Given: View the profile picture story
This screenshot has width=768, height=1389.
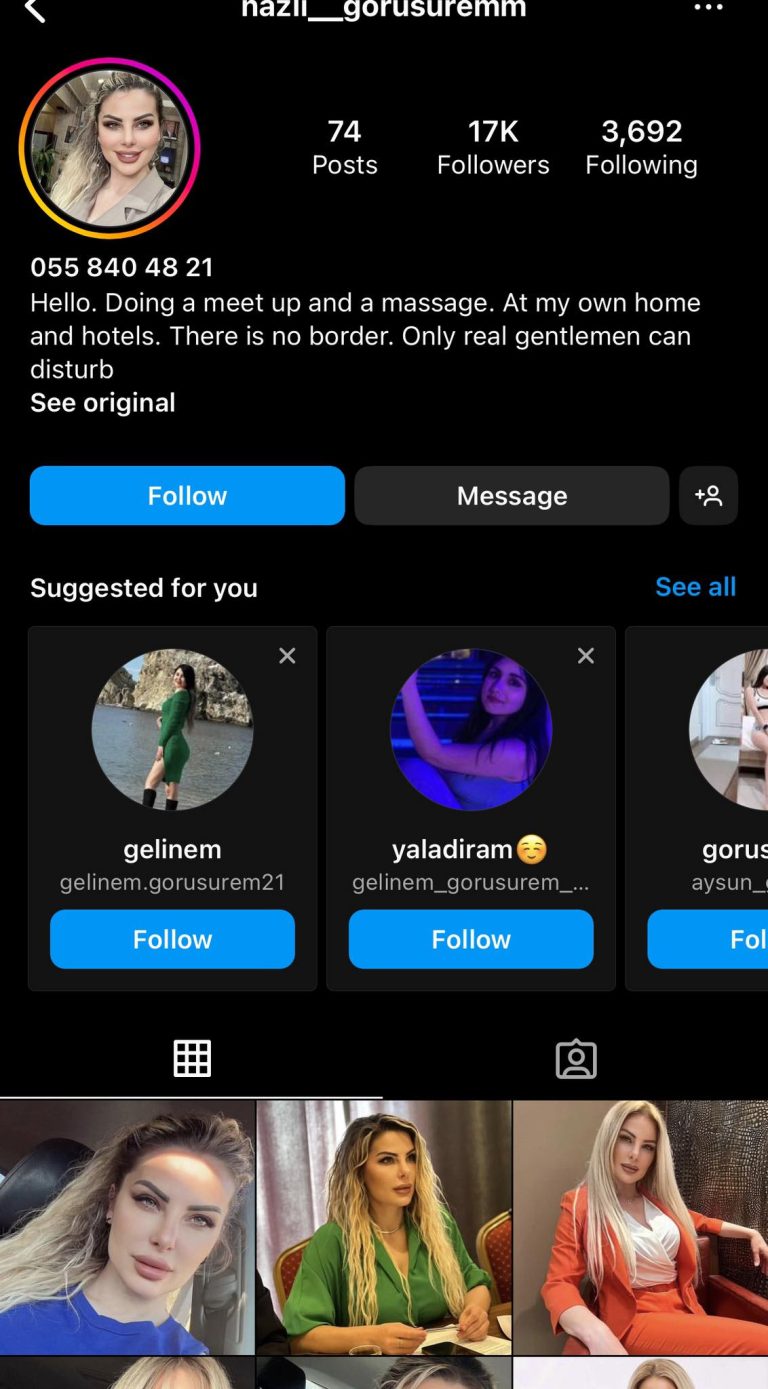Looking at the screenshot, I should [x=110, y=148].
